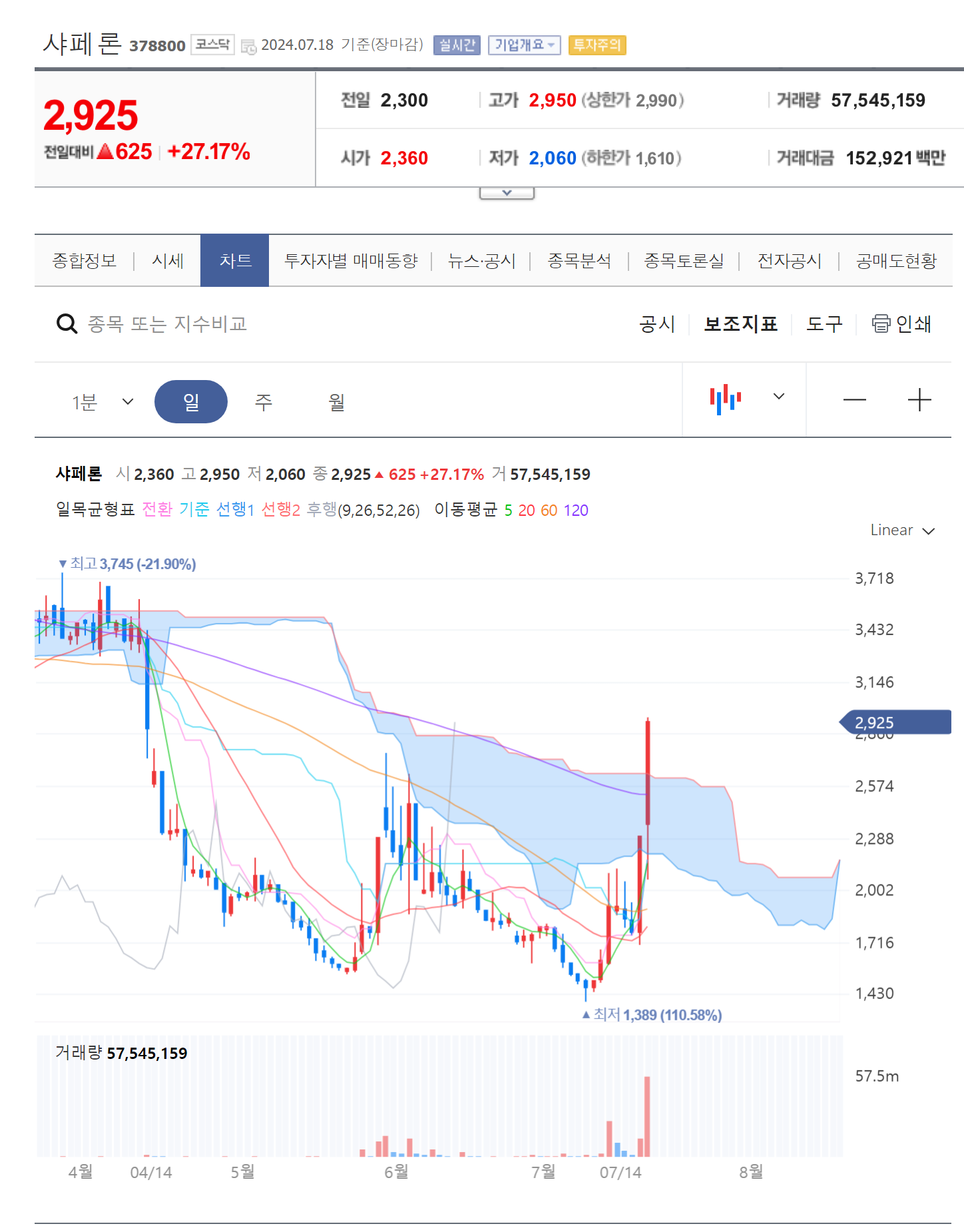This screenshot has height=1232, width=964.
Task: Zoom in using the plus icon
Action: coord(921,399)
